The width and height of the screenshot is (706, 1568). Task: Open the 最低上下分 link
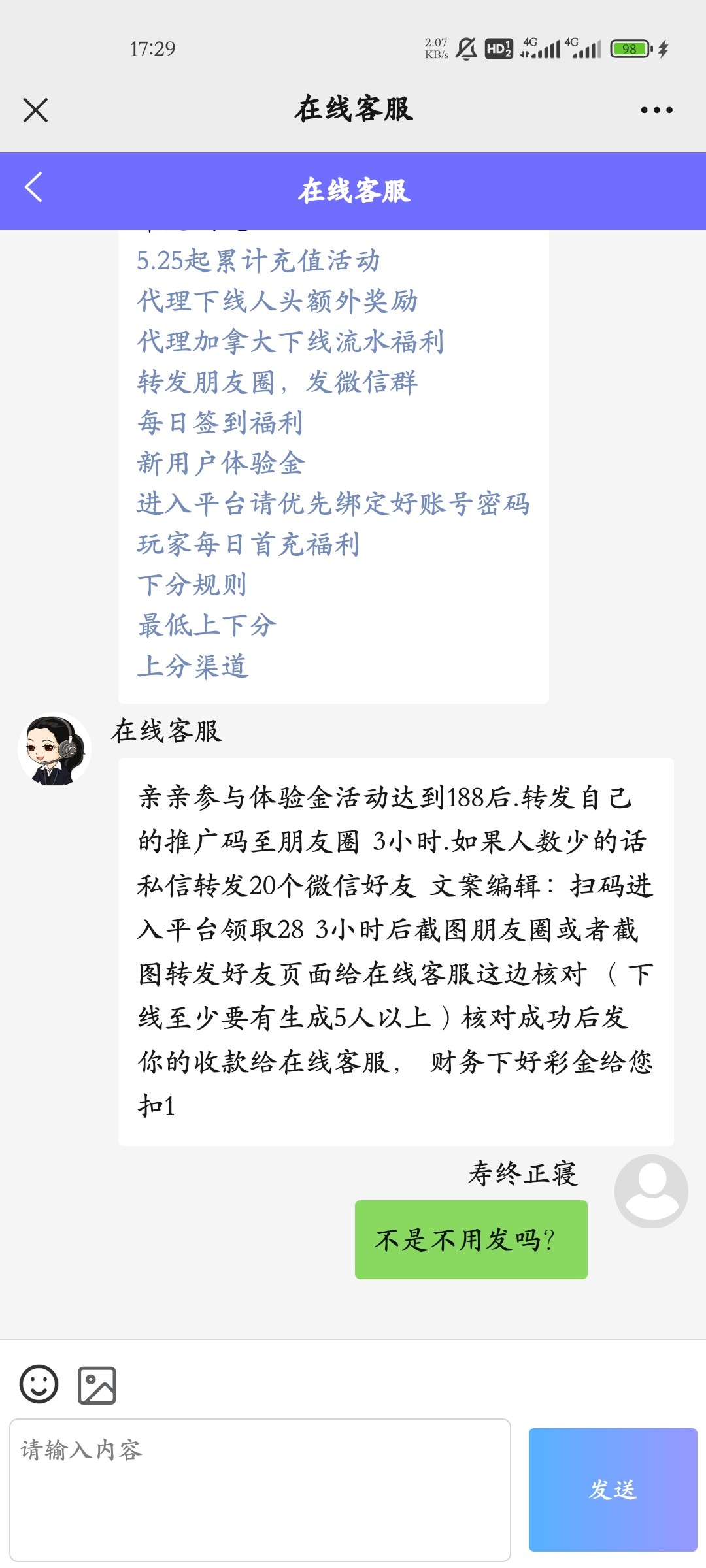(x=207, y=625)
